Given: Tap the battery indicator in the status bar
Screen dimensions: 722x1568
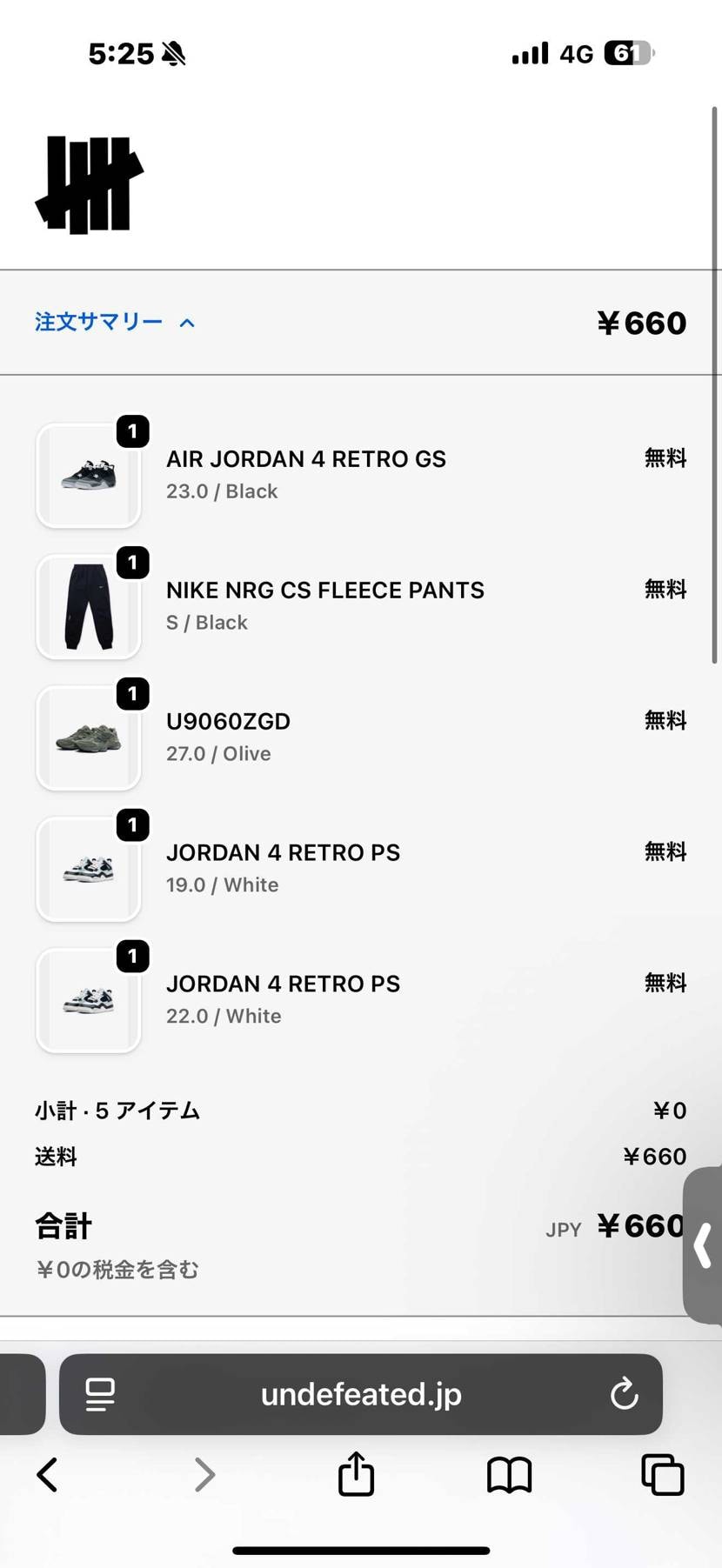Looking at the screenshot, I should [x=622, y=52].
